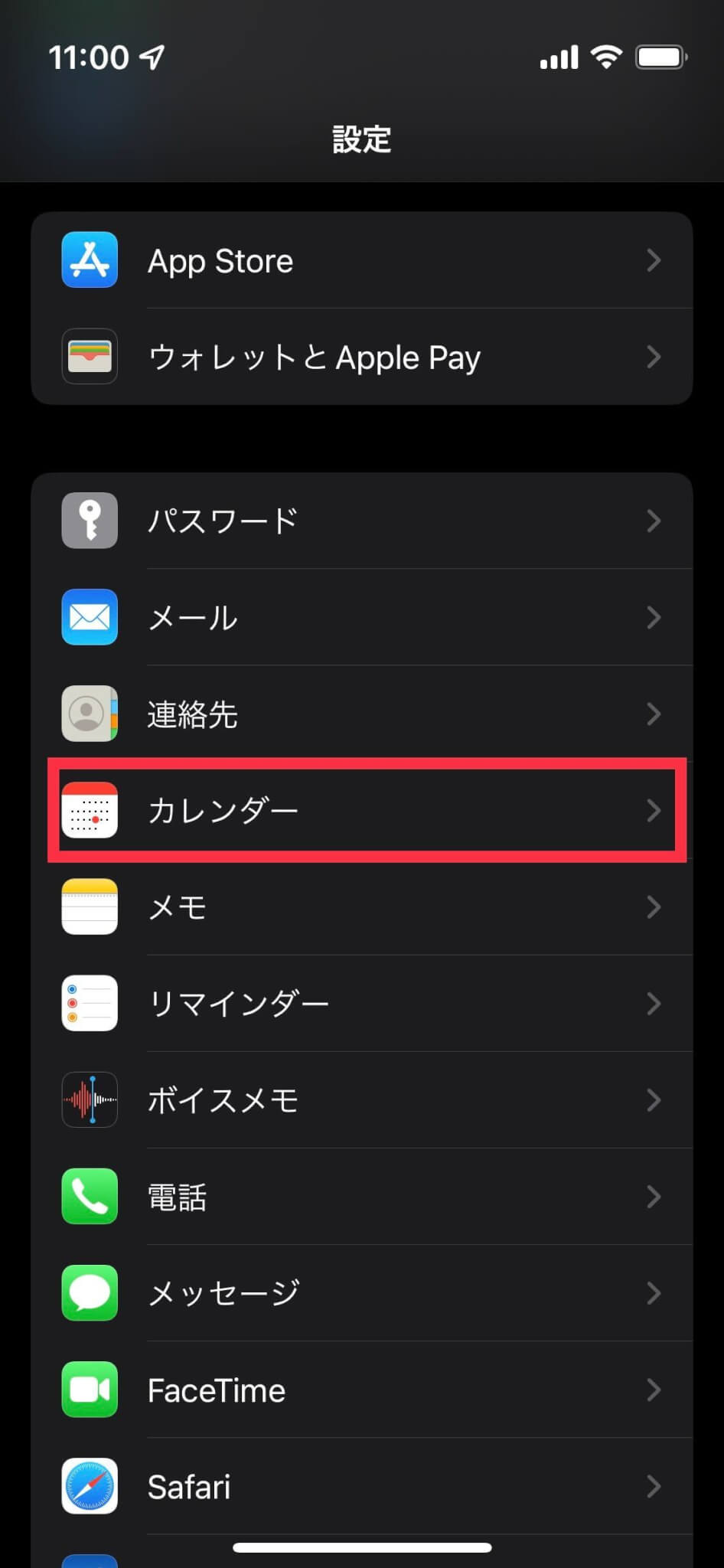Open the メモ row disclosure chevron
724x1568 pixels.
click(x=654, y=907)
